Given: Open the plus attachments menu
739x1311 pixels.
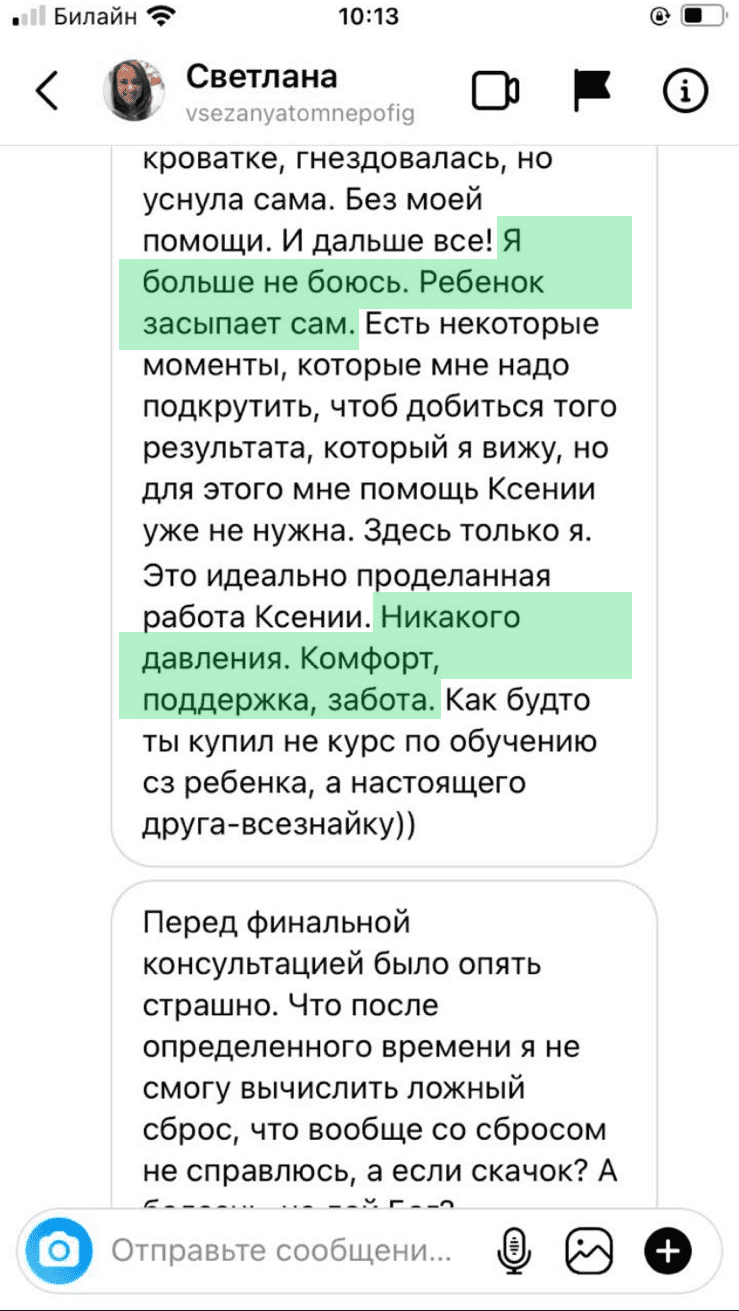Looking at the screenshot, I should [x=667, y=1250].
